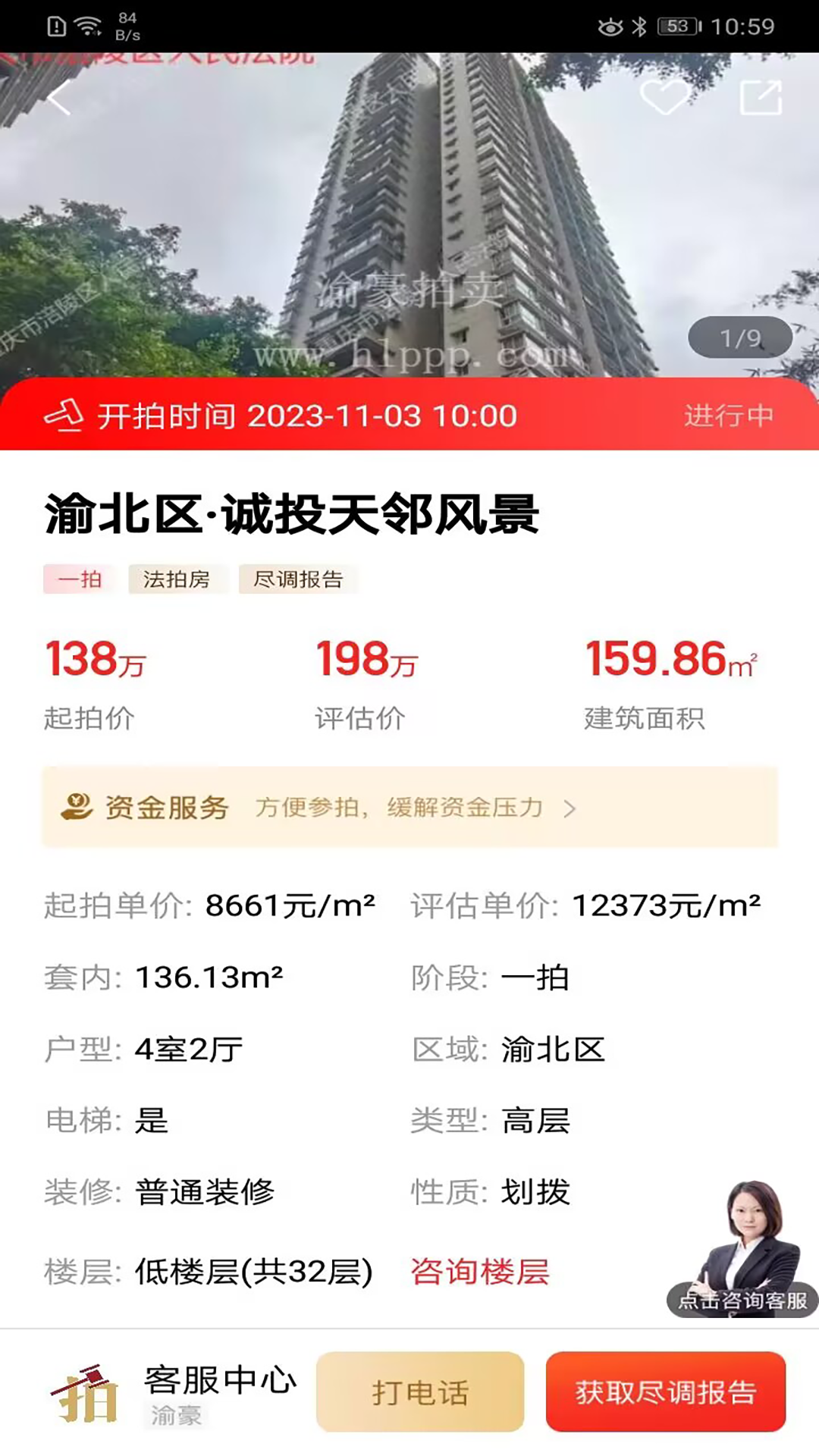
Task: Tap the 咨询楼层 link
Action: [480, 1272]
